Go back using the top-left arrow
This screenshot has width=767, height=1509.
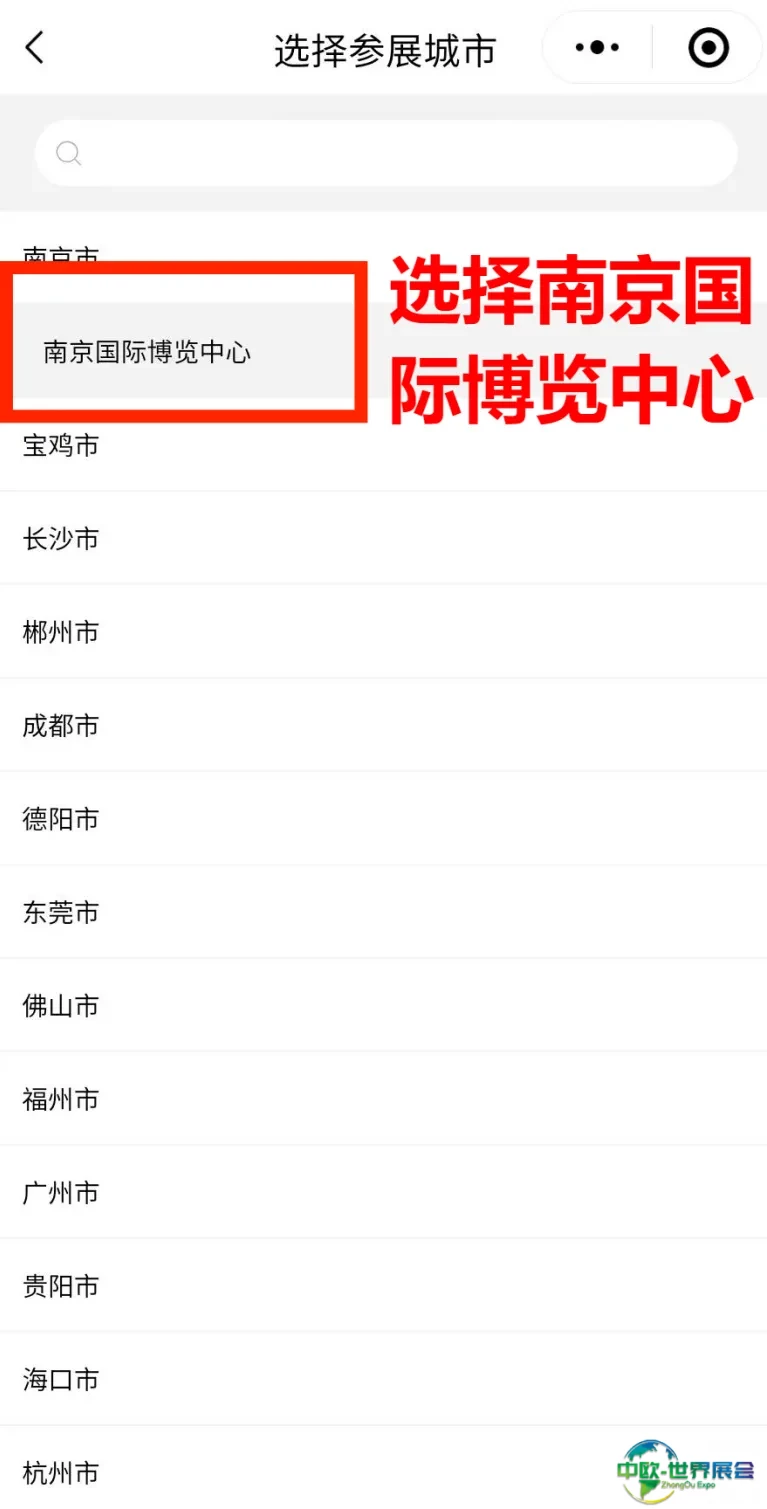click(x=35, y=48)
